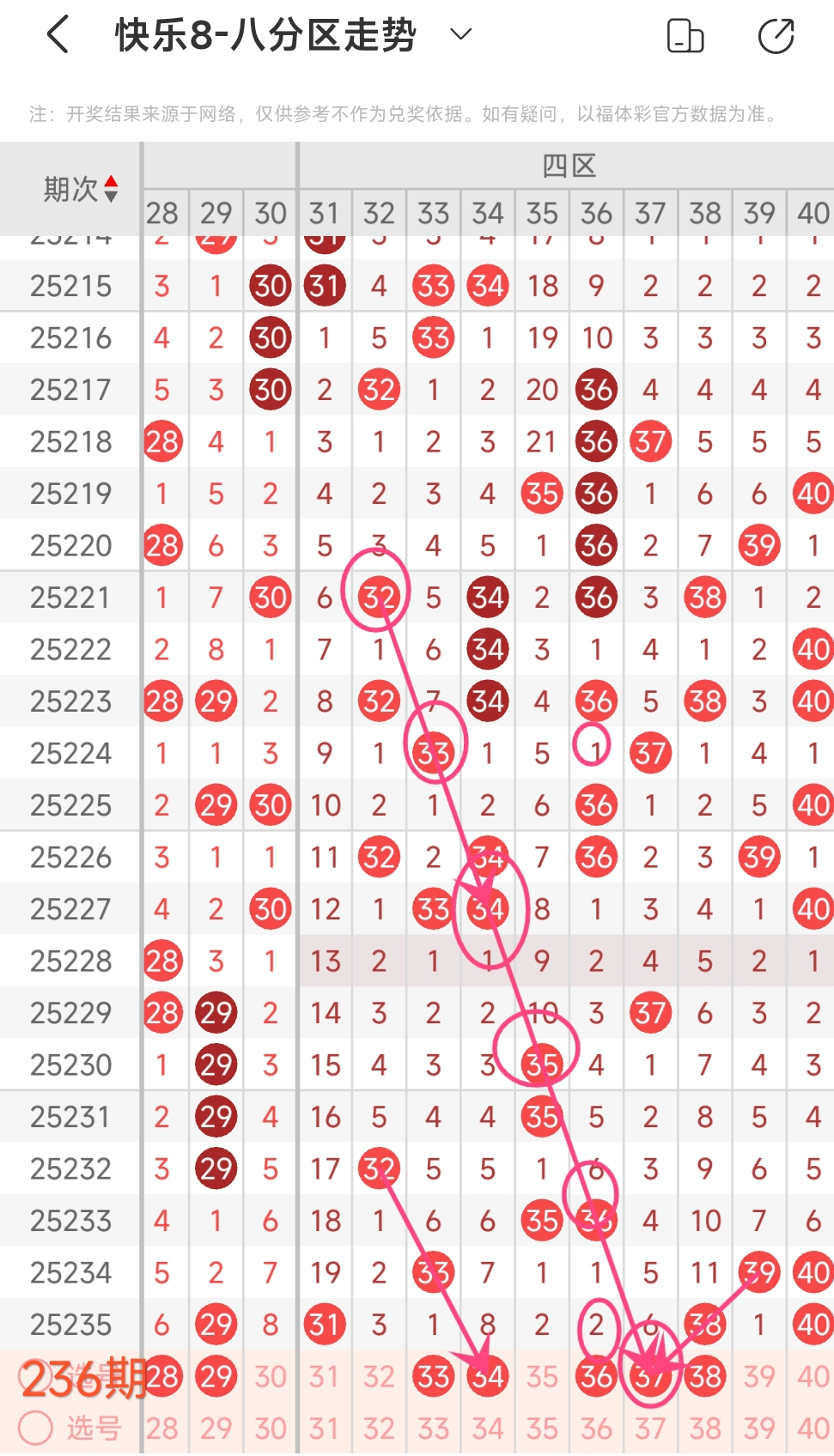Select the bottom 选号 radio circle
Image resolution: width=834 pixels, height=1456 pixels.
point(36,1428)
